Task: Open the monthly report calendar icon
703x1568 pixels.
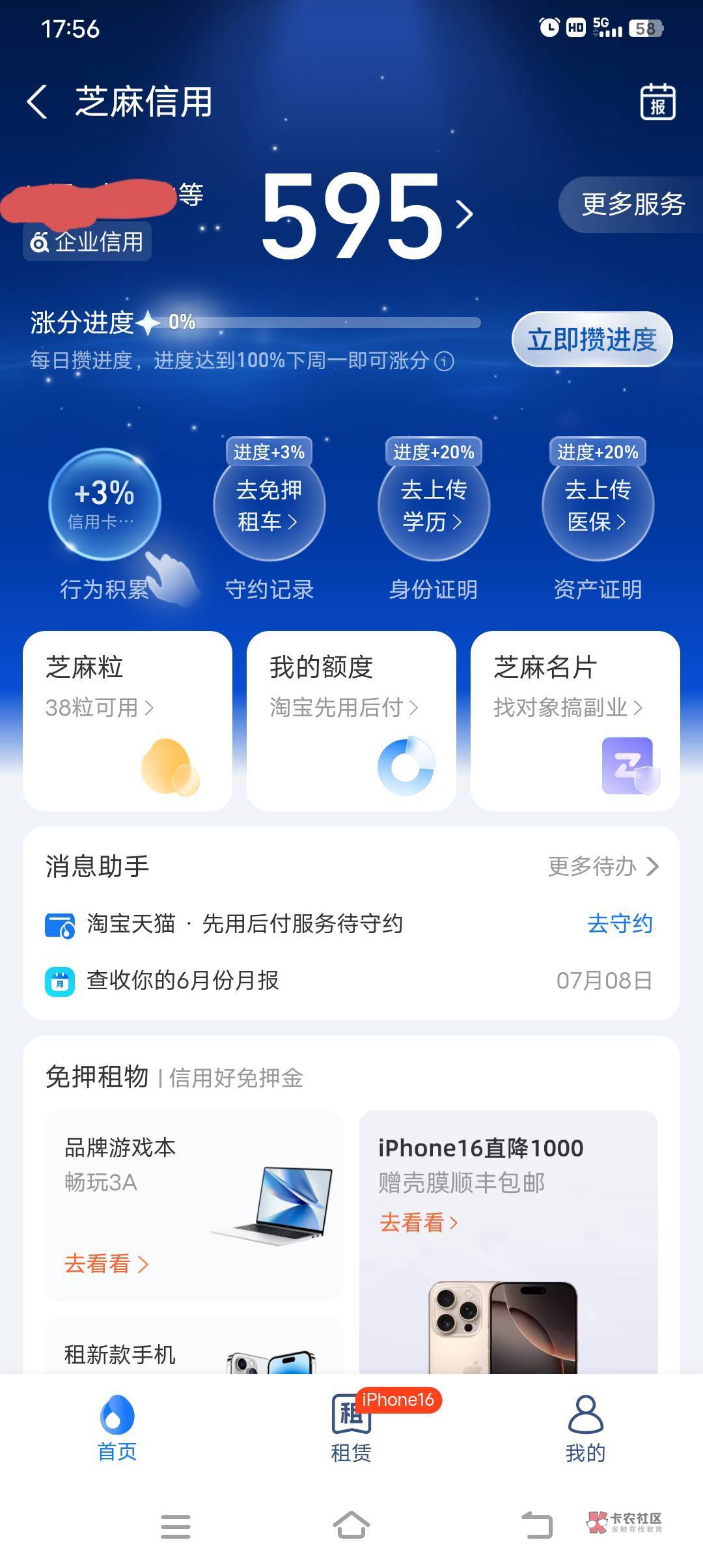Action: 657,102
